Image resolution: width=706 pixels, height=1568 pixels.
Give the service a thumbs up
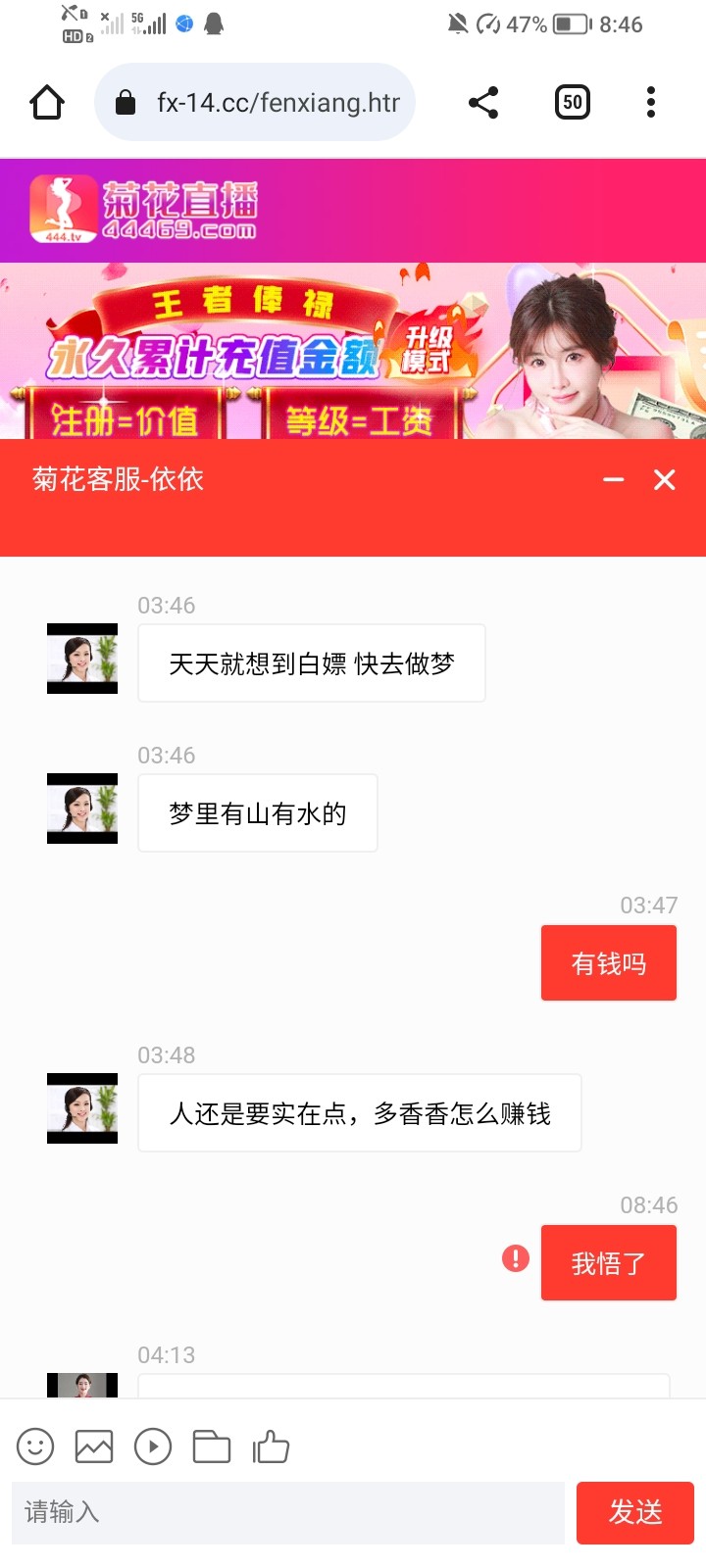[x=271, y=1446]
